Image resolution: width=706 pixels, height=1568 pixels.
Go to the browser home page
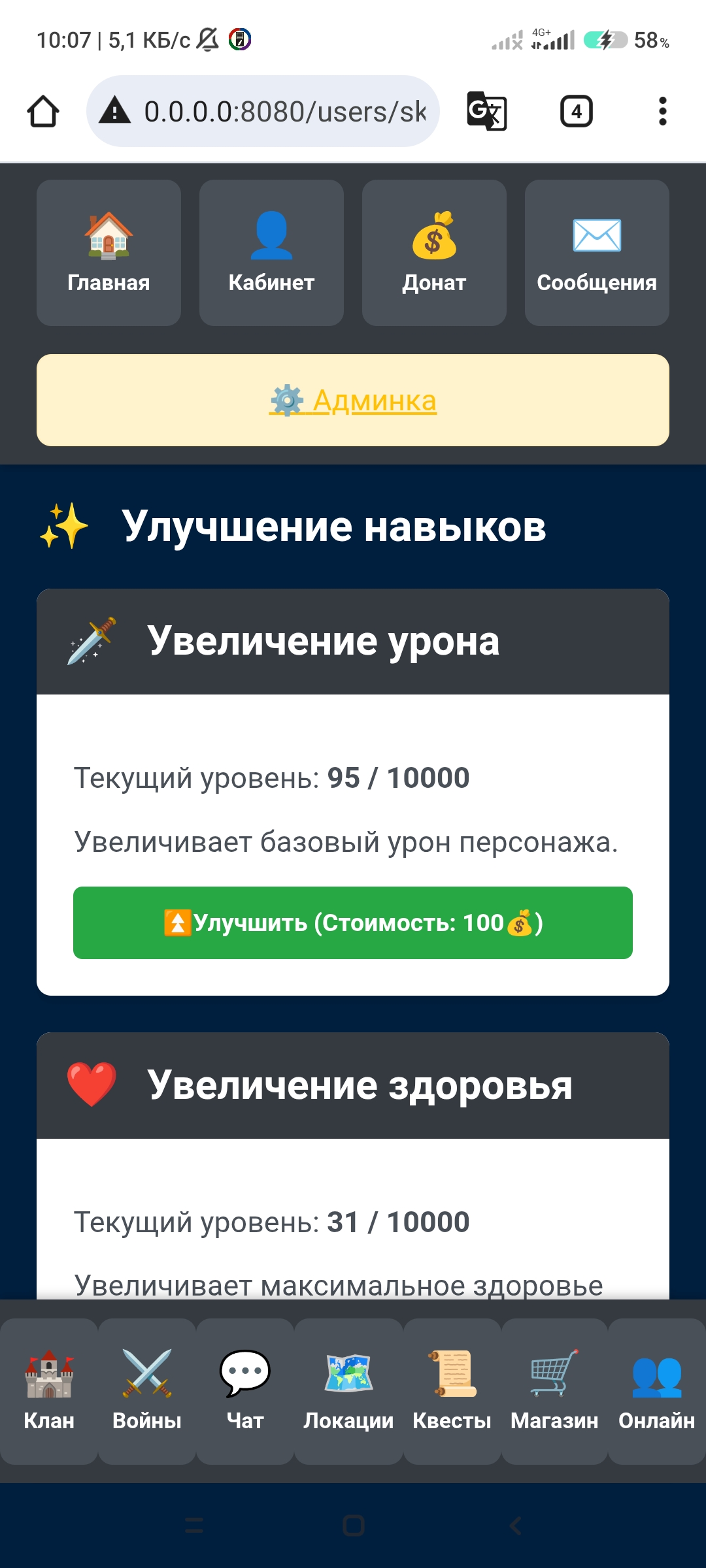[43, 111]
